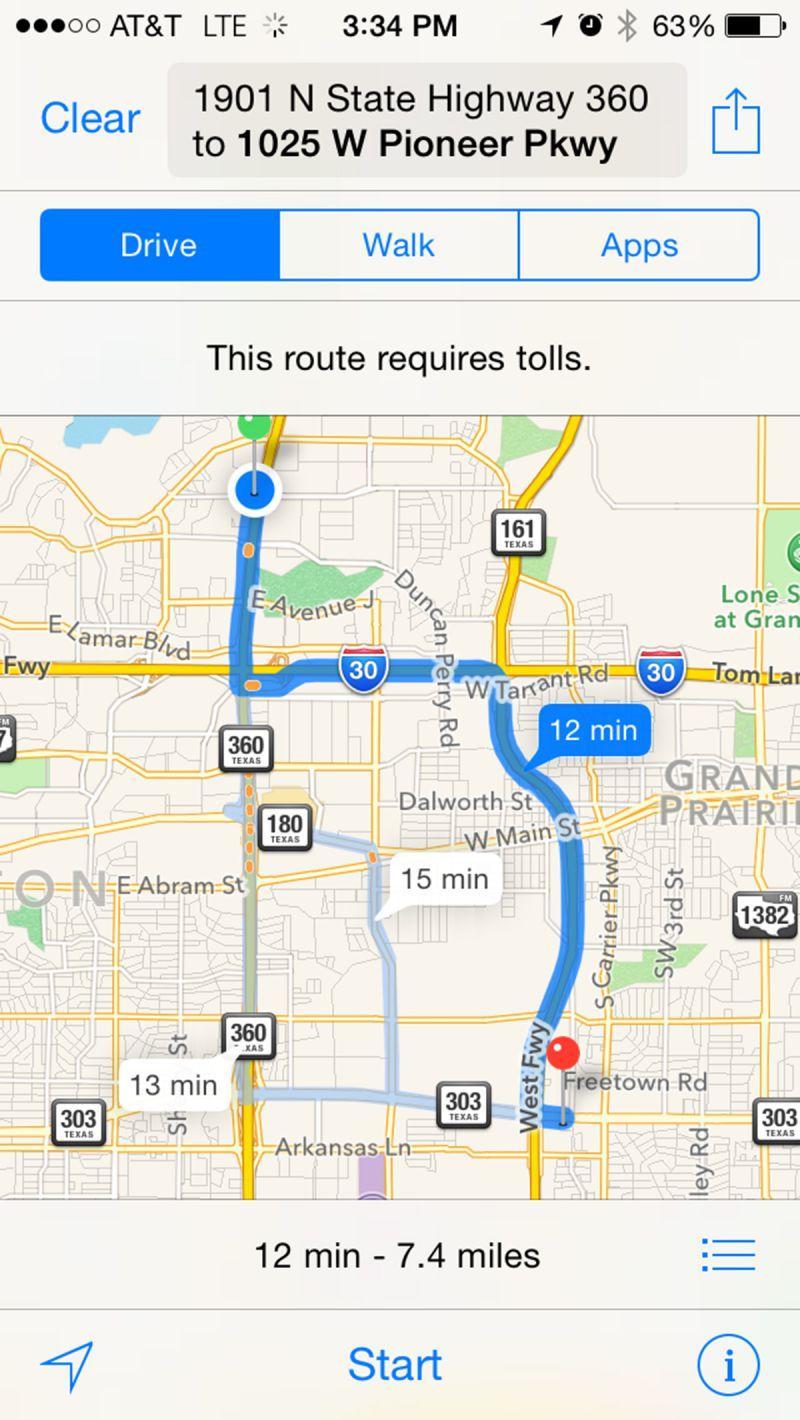Screen dimensions: 800x1420
Task: Edit the route address field
Action: point(427,121)
